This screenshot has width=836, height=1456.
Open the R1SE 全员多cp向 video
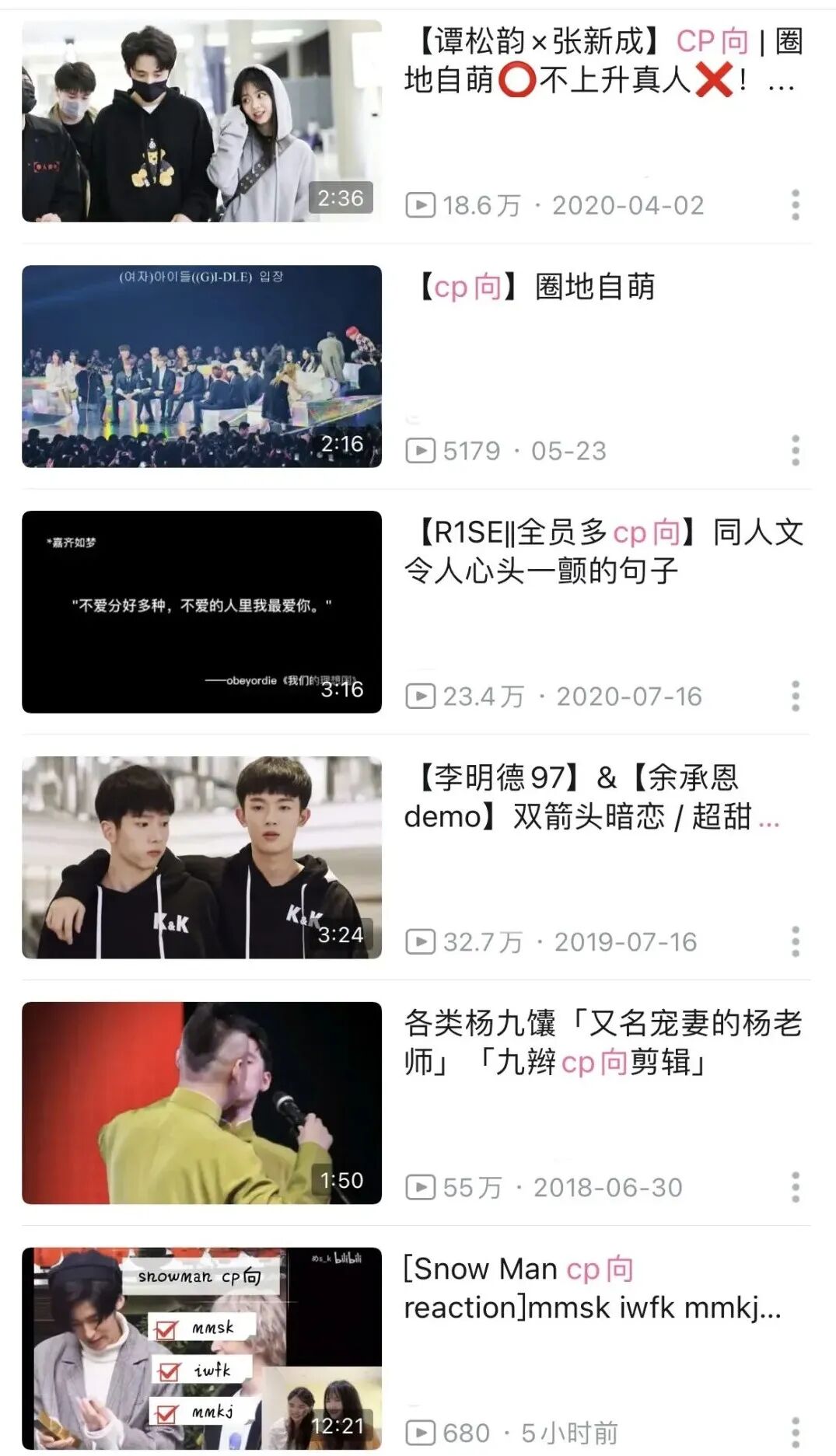[x=202, y=612]
